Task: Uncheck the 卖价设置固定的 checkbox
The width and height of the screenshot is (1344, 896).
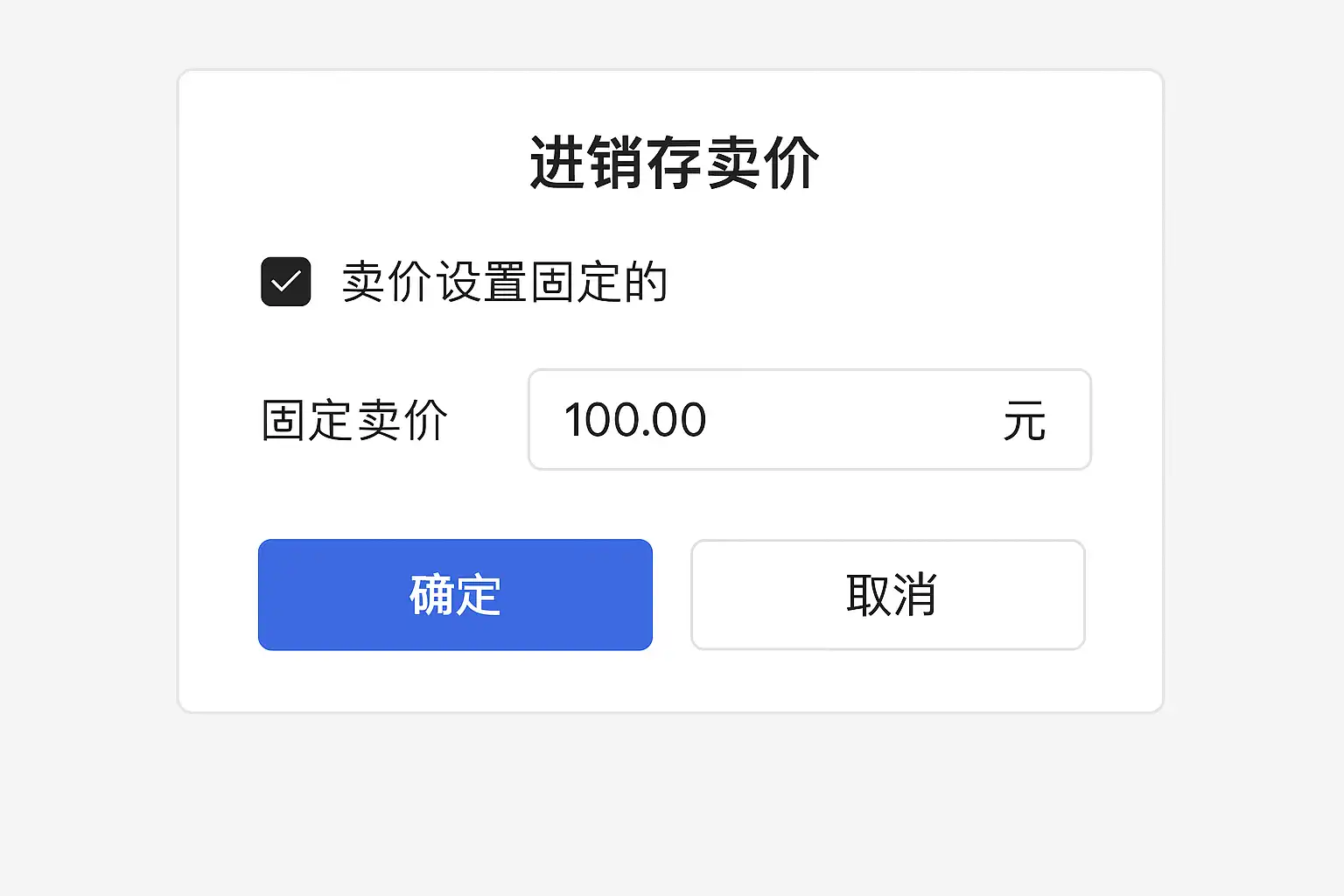Action: (x=286, y=282)
